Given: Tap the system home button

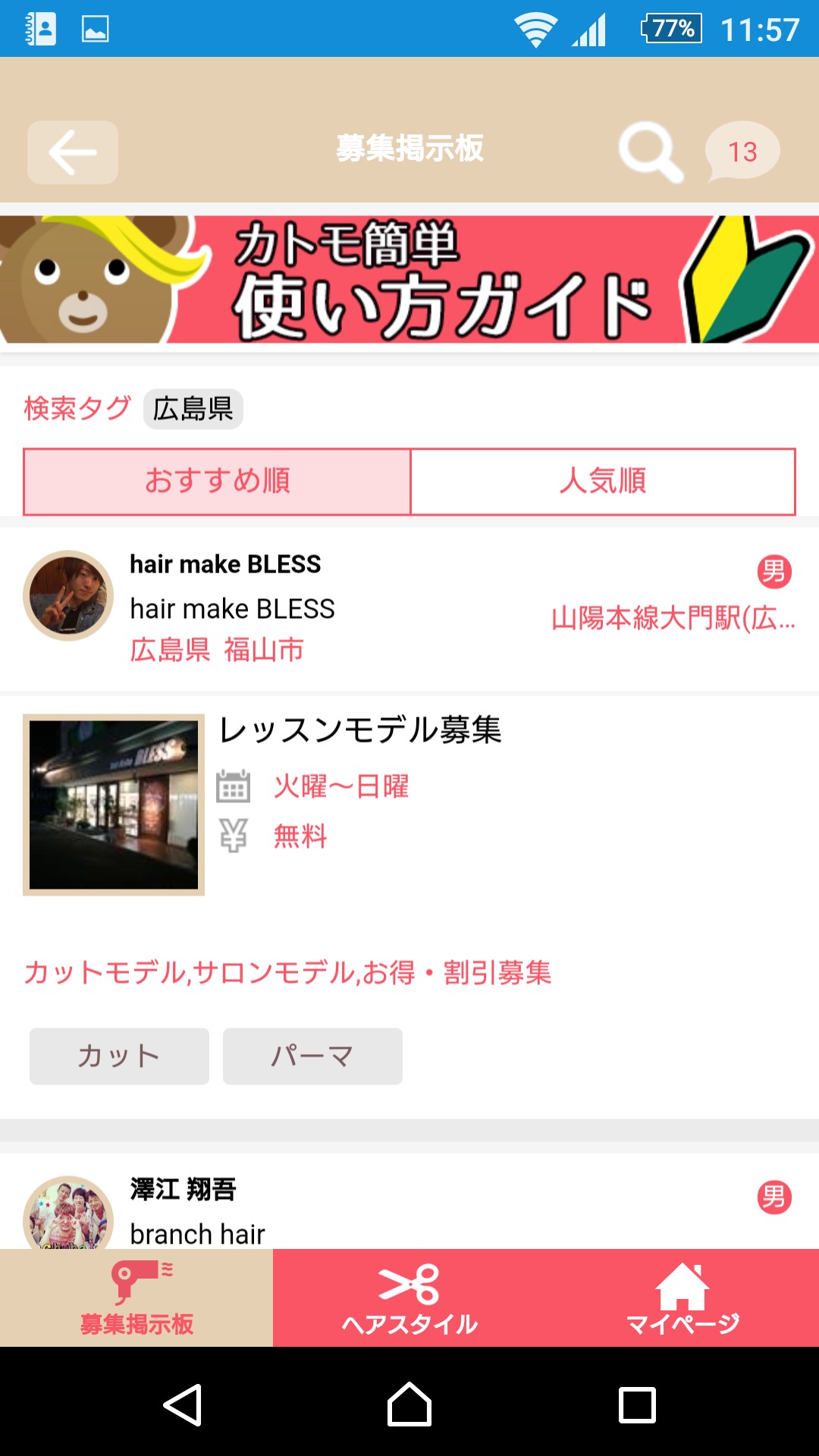Looking at the screenshot, I should coord(409,1404).
